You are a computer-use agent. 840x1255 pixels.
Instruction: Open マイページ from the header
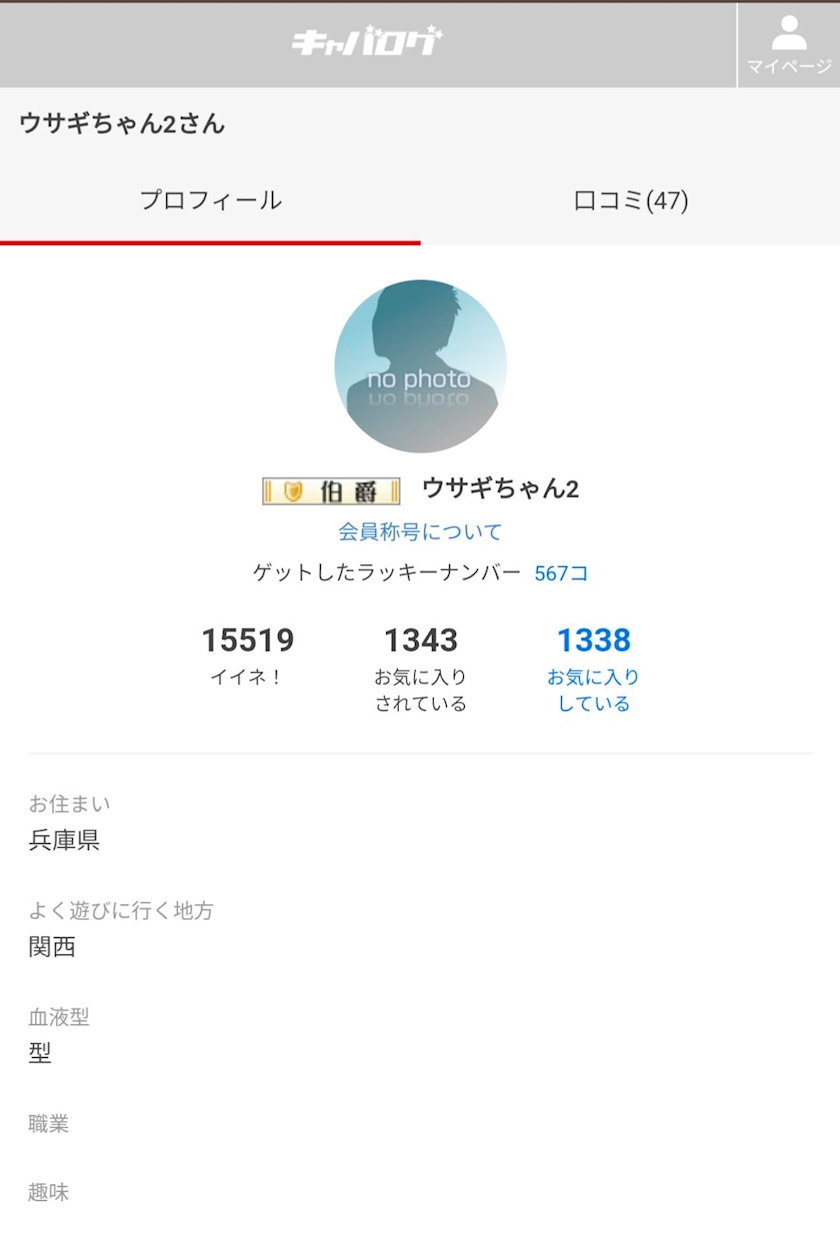click(788, 45)
